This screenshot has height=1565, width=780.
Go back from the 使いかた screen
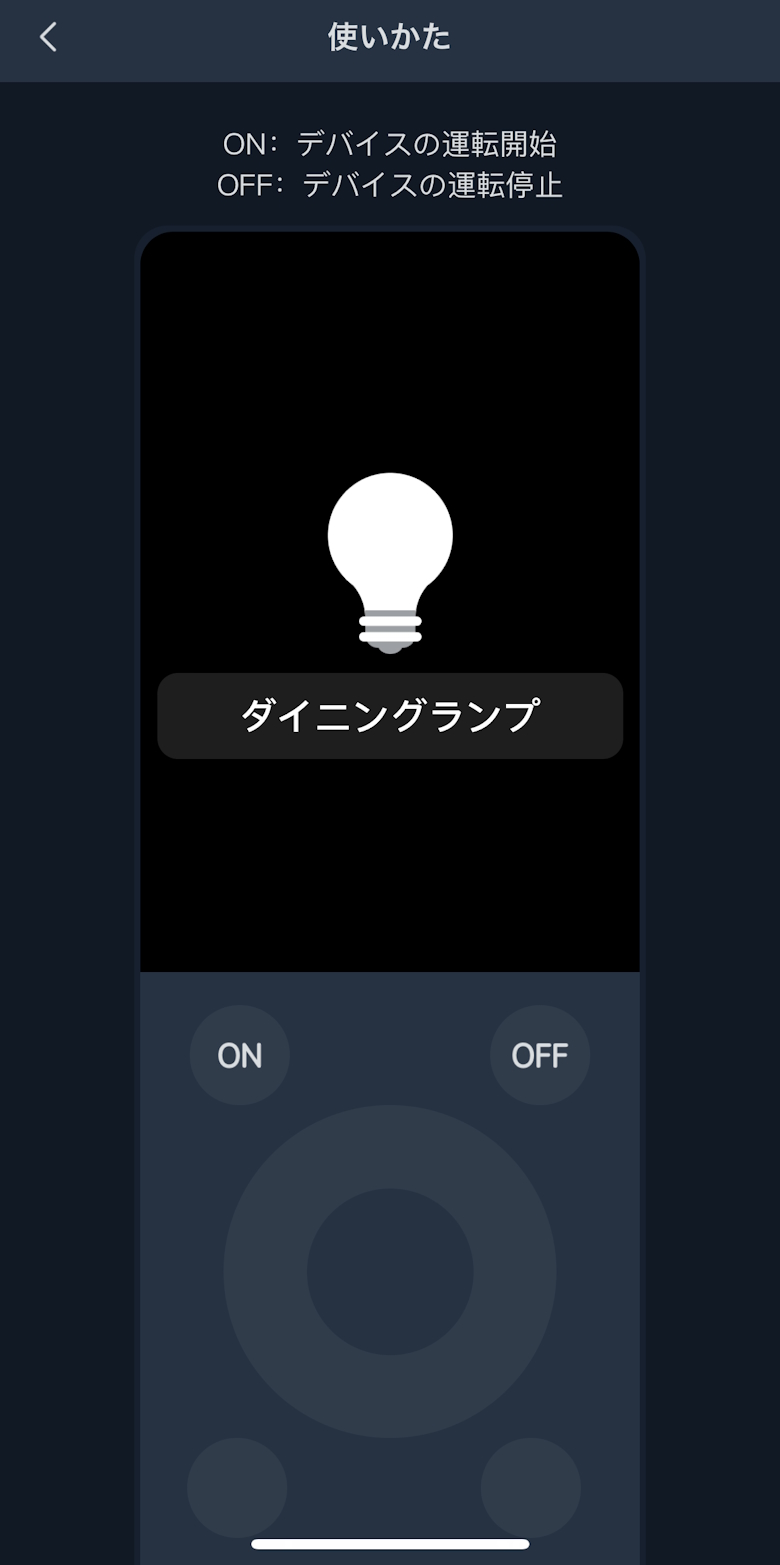[x=48, y=38]
